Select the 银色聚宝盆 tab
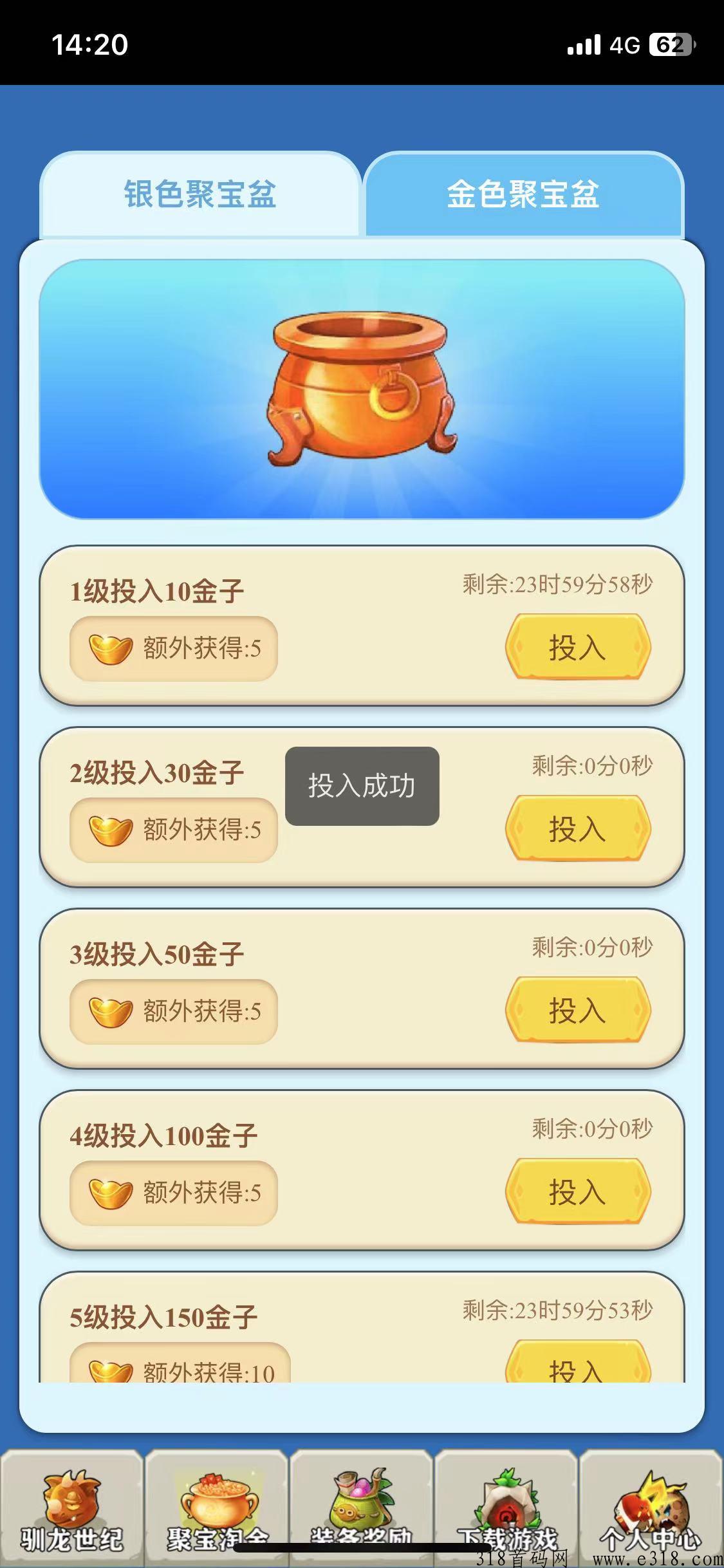The image size is (724, 1568). [x=201, y=196]
